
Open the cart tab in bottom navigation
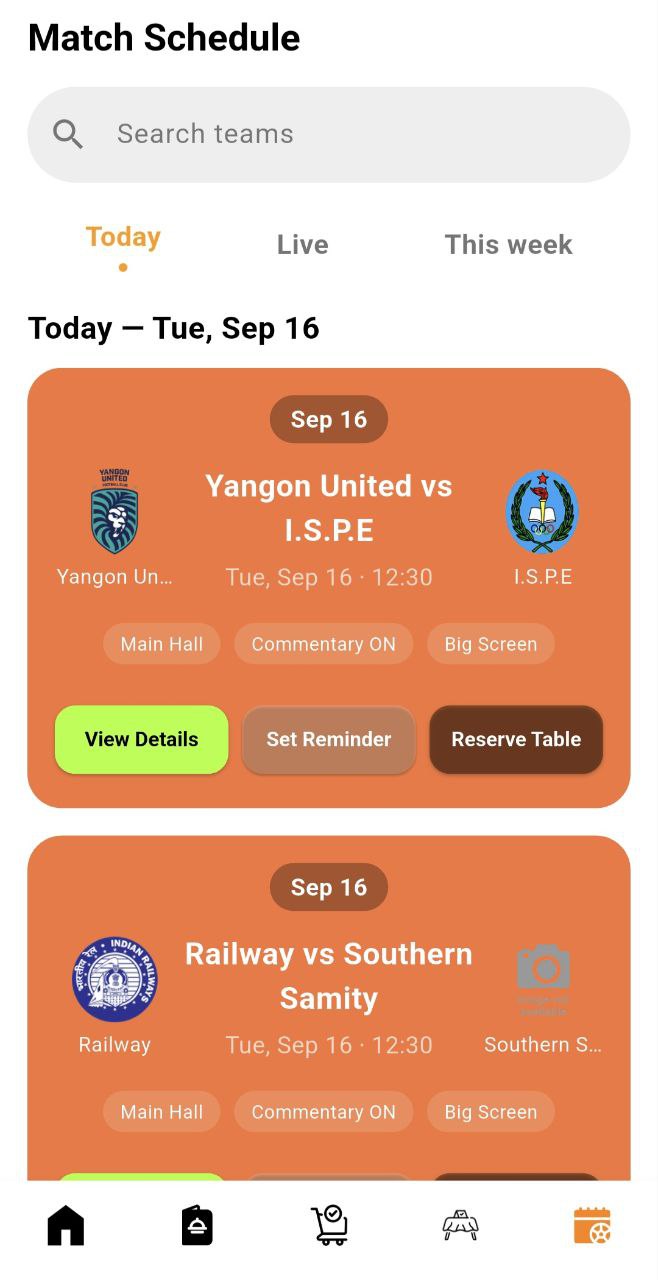(329, 1225)
